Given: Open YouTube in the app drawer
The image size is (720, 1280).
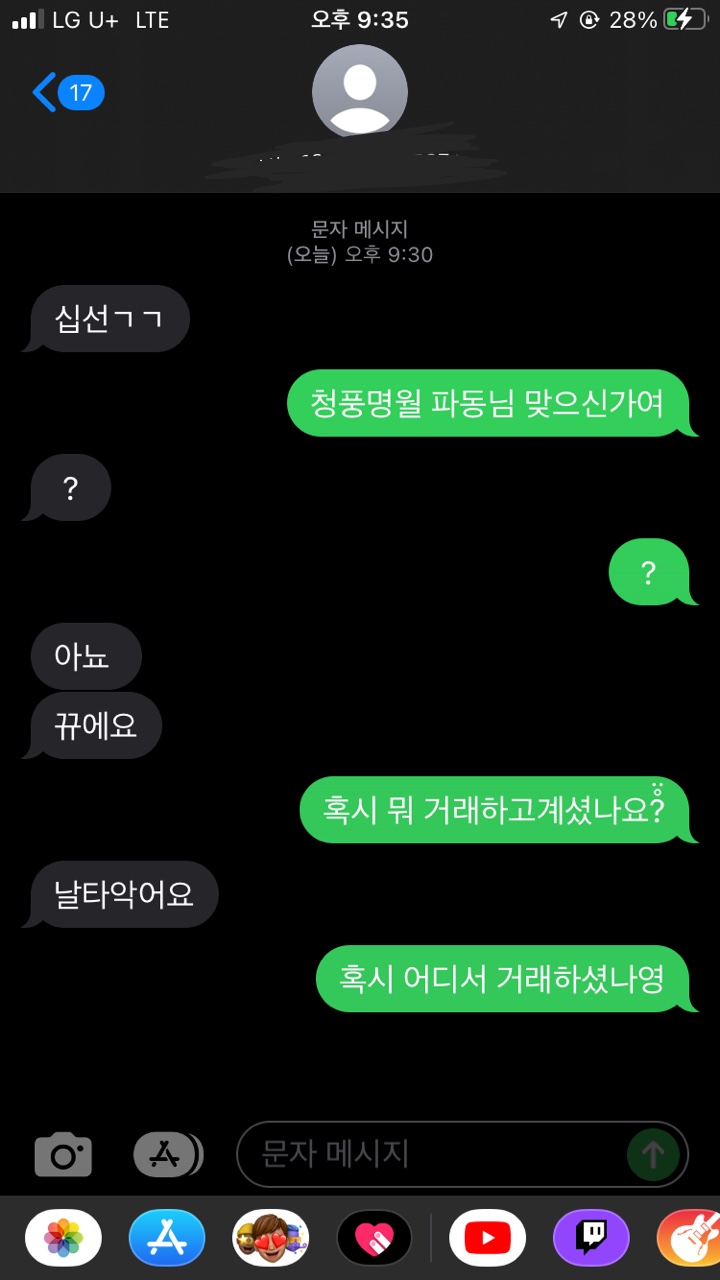Looking at the screenshot, I should coord(487,1238).
